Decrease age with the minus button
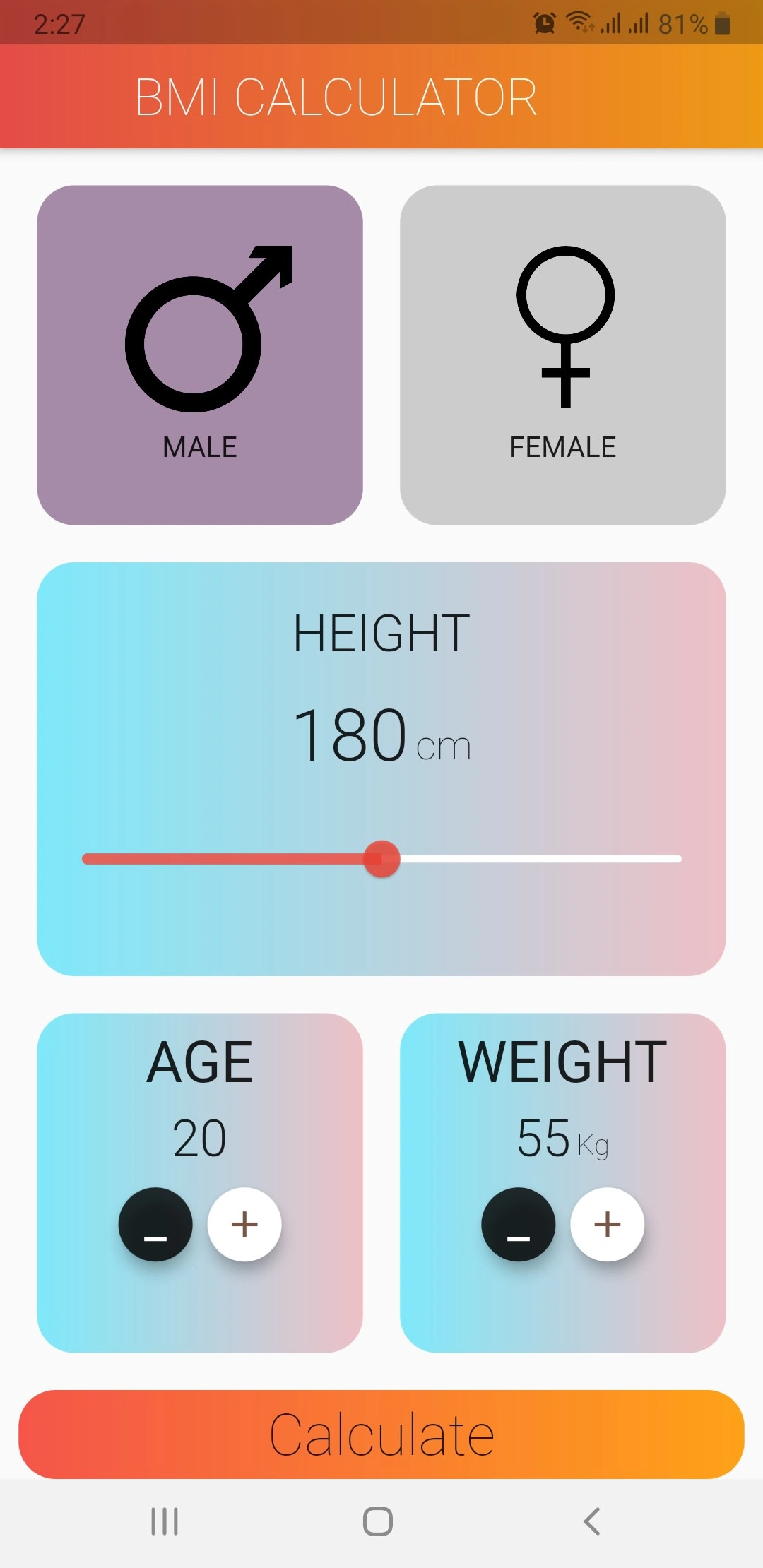The width and height of the screenshot is (763, 1568). (x=155, y=1224)
